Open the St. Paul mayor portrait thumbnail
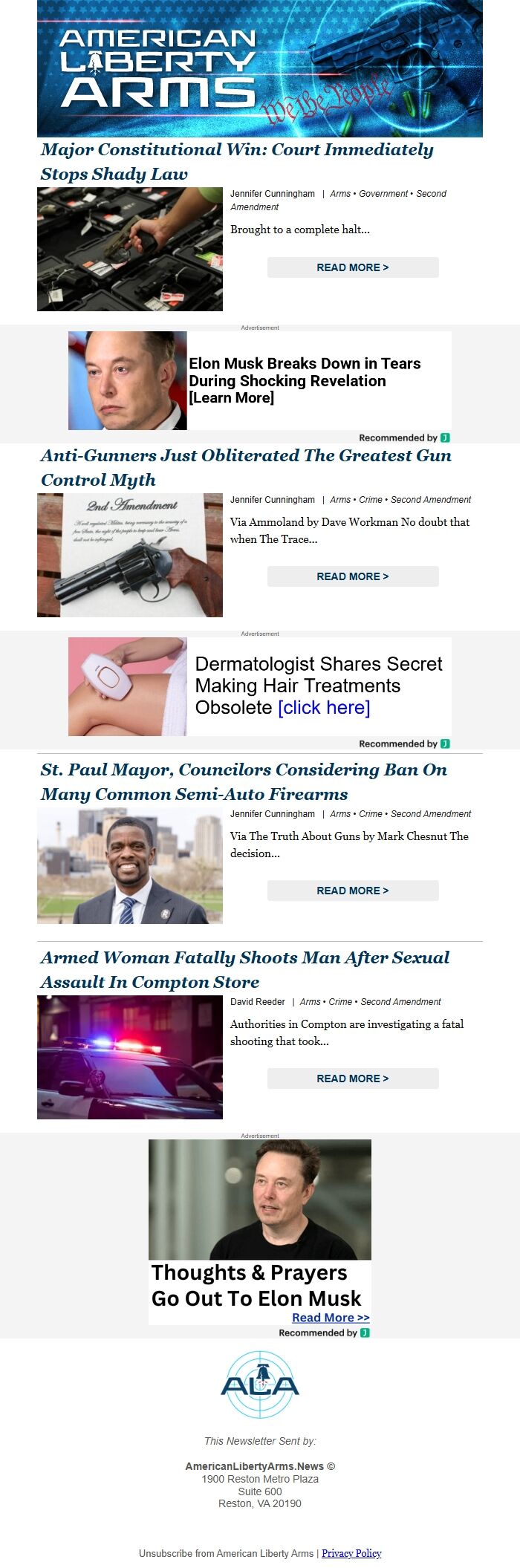 [130, 865]
